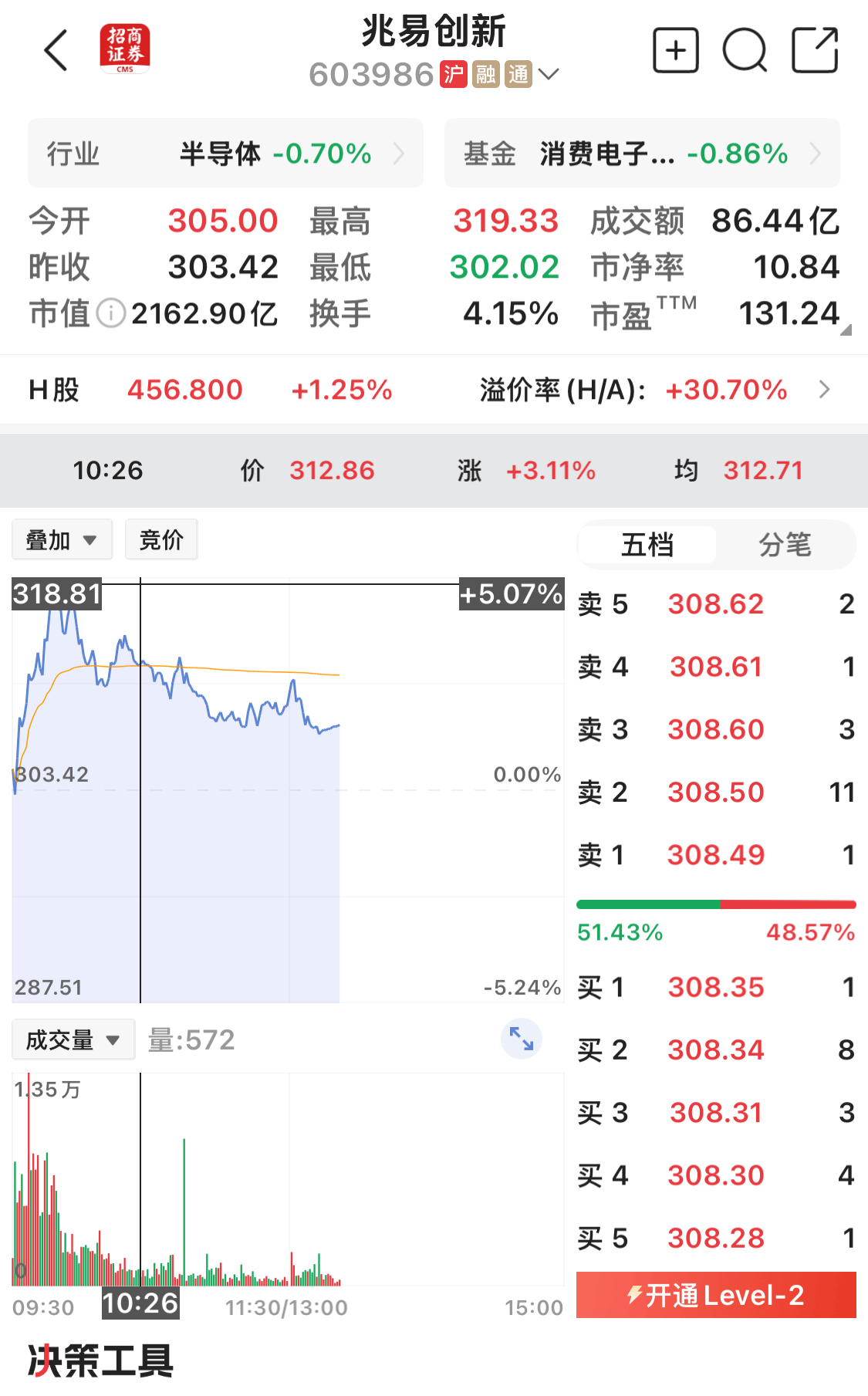Tap 开通Level-2 button

coord(716,1295)
